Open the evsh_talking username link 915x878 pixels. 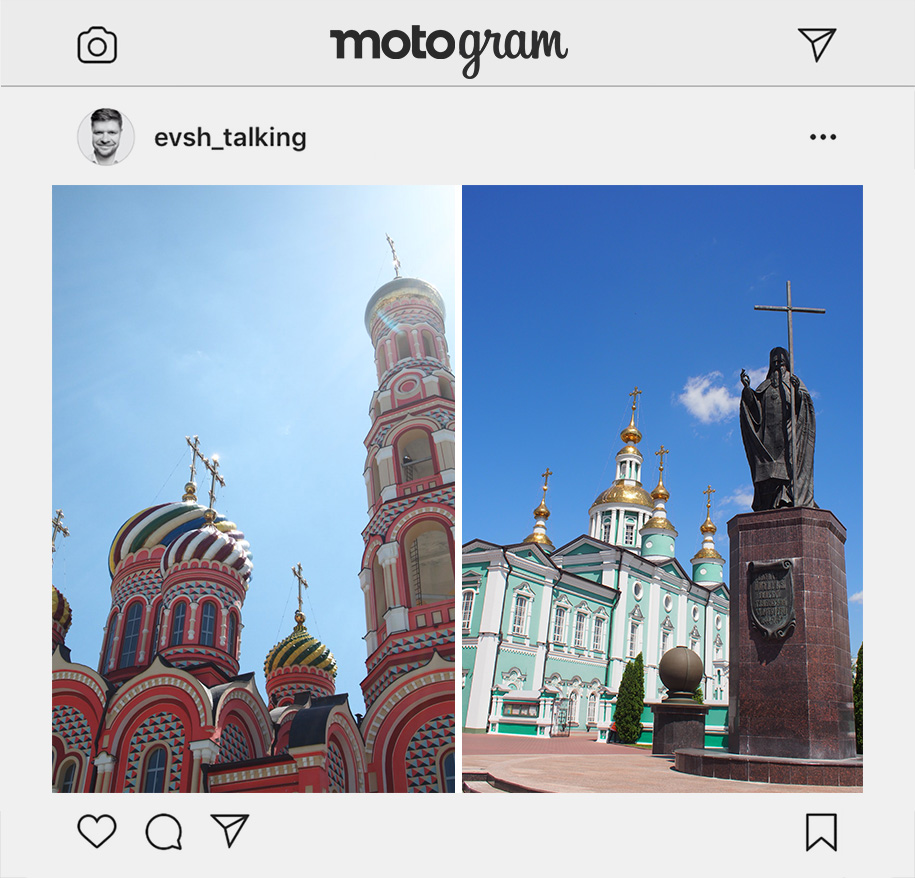pyautogui.click(x=230, y=138)
